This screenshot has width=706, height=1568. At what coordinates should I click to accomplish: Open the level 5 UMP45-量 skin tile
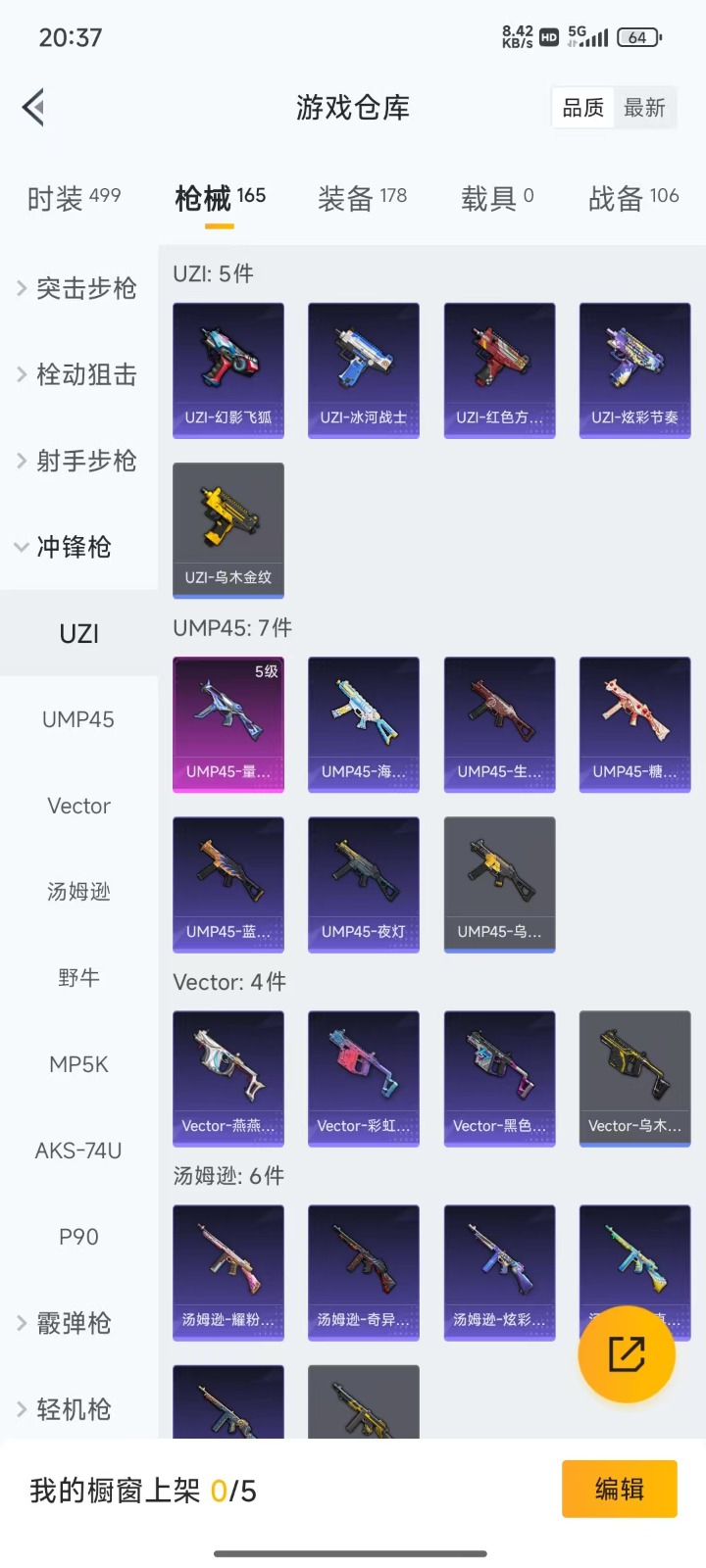pyautogui.click(x=228, y=723)
